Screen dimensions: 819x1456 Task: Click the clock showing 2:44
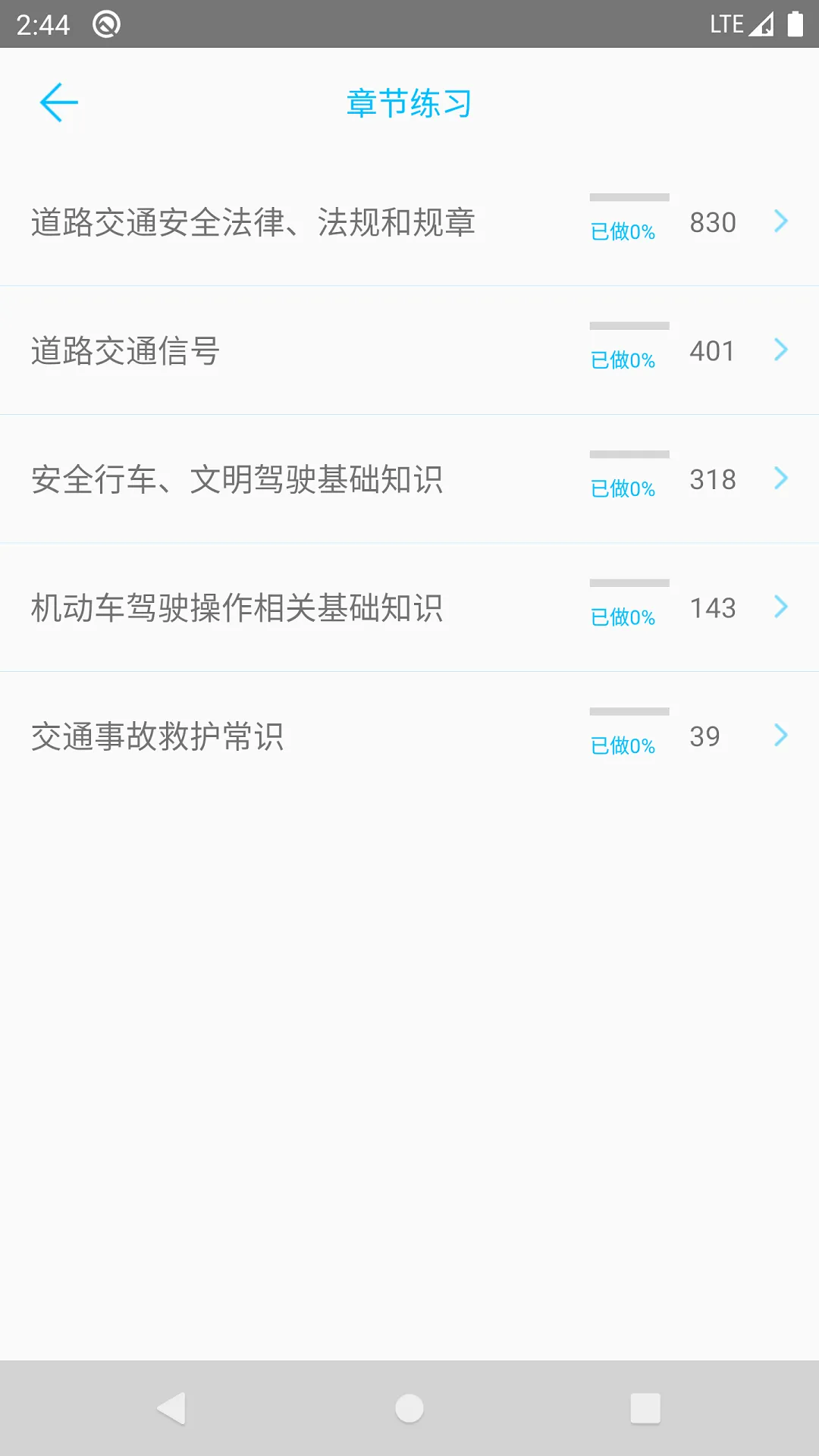(43, 23)
